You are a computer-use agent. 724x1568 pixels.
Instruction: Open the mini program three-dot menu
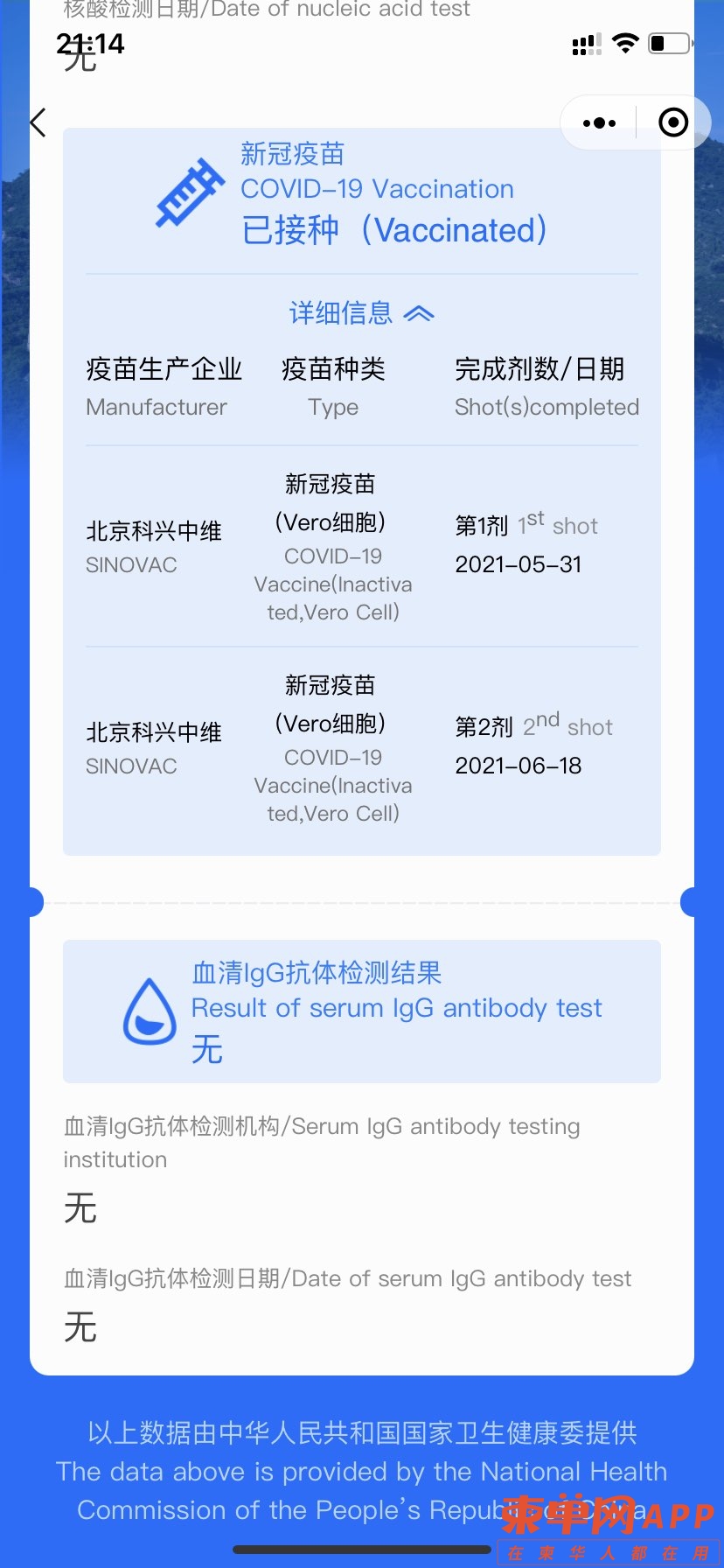click(x=599, y=123)
